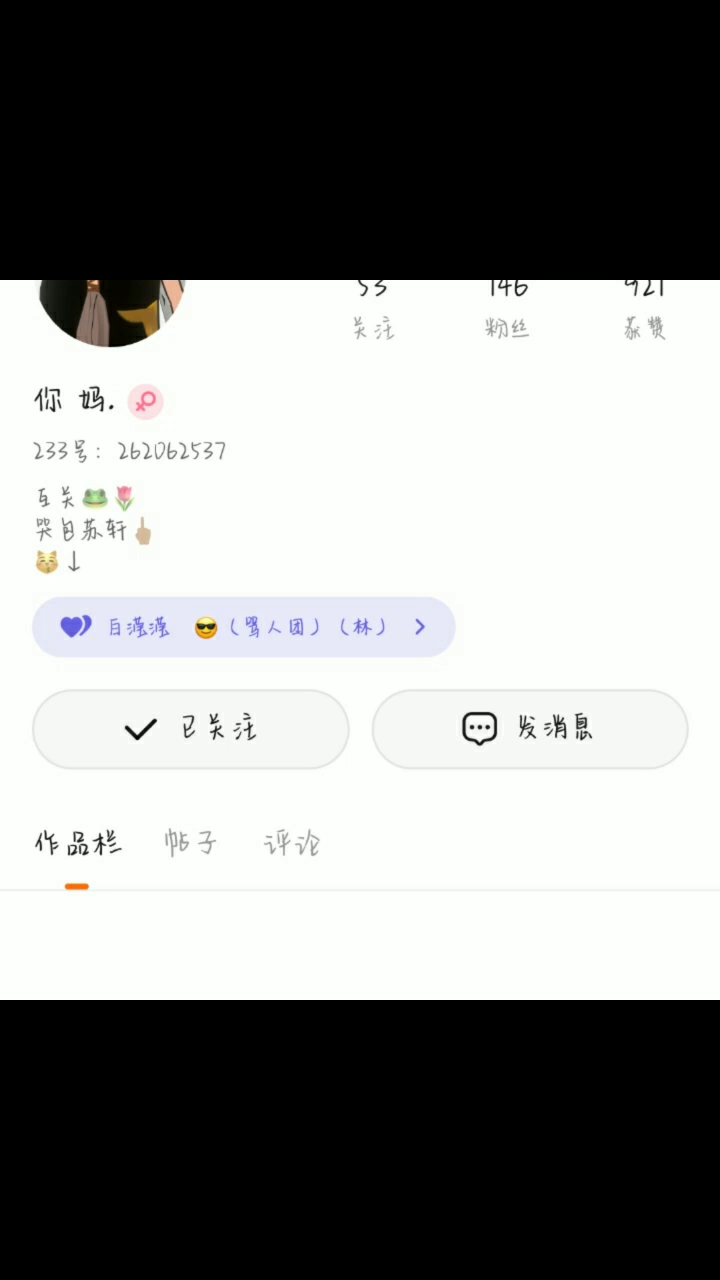View the profile avatar picture
Screen dimensions: 720x1280
pyautogui.click(x=111, y=311)
